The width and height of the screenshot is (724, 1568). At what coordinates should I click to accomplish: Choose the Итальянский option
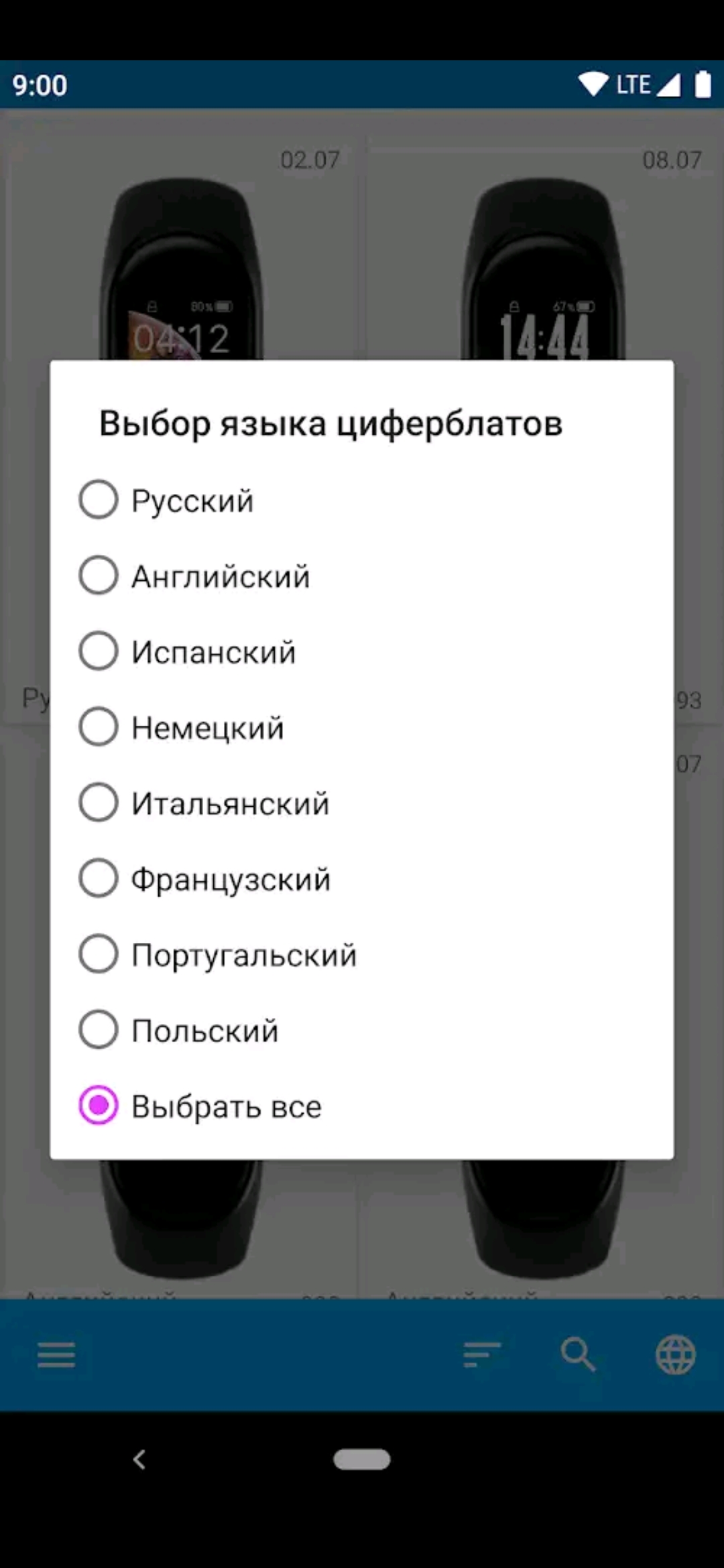(x=362, y=803)
